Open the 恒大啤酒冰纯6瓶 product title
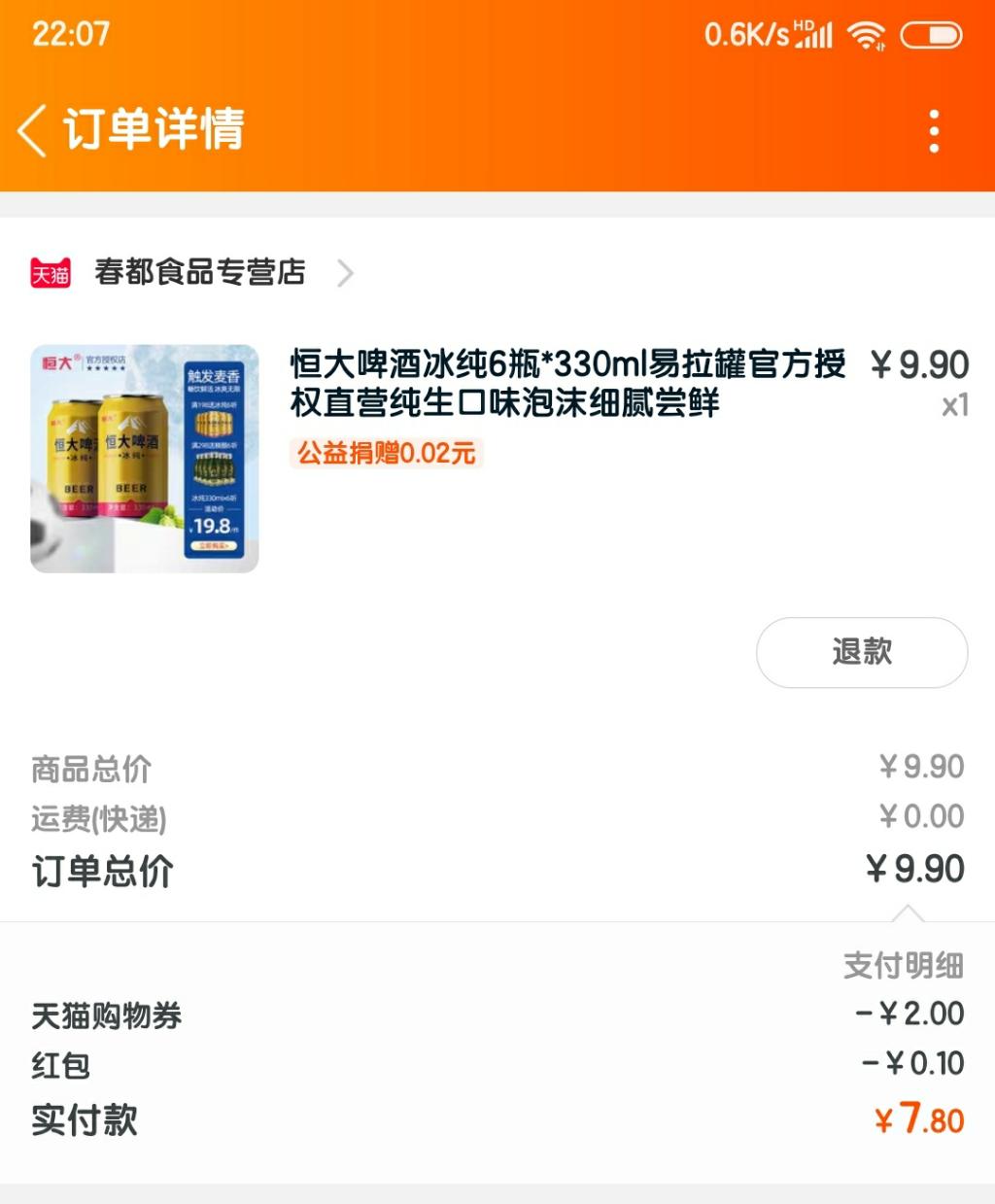The height and width of the screenshot is (1204, 995). point(567,383)
